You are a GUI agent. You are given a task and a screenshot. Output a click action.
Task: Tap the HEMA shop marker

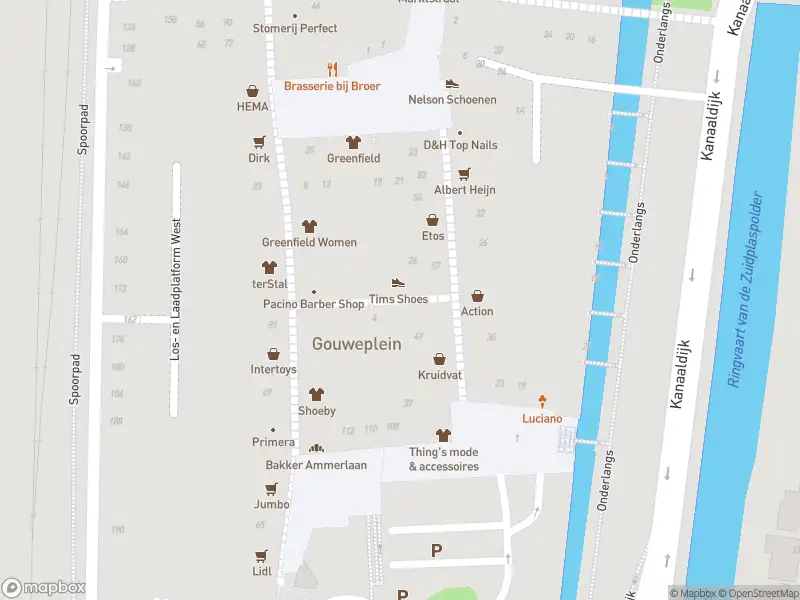click(x=253, y=90)
